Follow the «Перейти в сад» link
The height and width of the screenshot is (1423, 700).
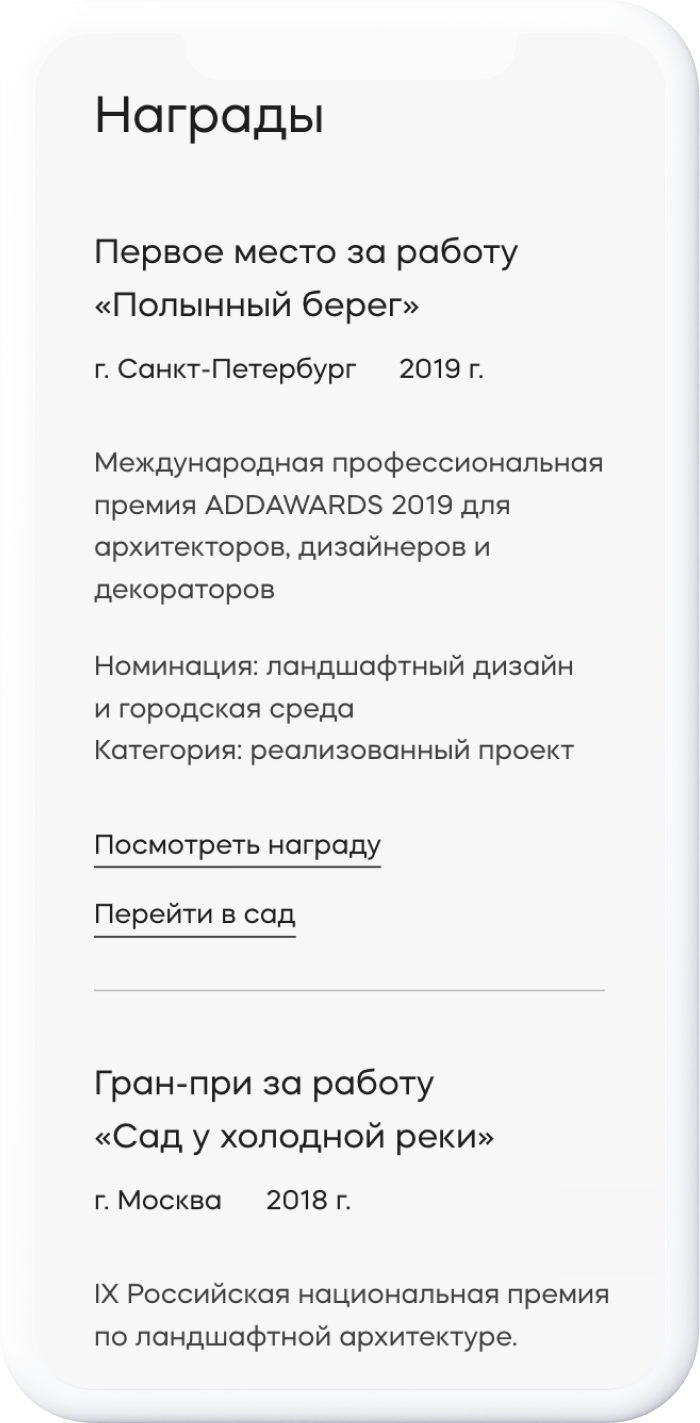(x=195, y=915)
